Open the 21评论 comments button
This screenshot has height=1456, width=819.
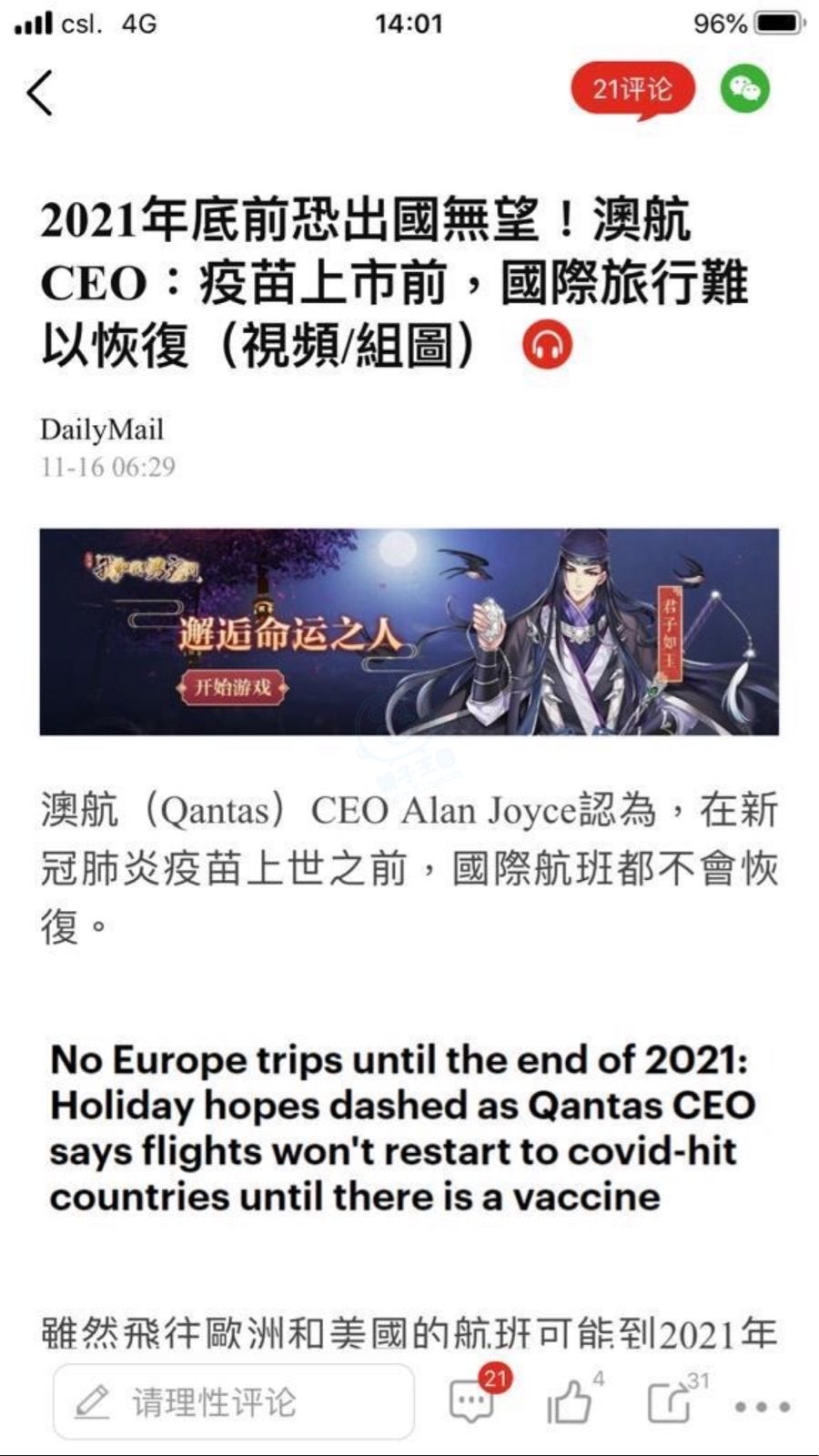[x=632, y=90]
